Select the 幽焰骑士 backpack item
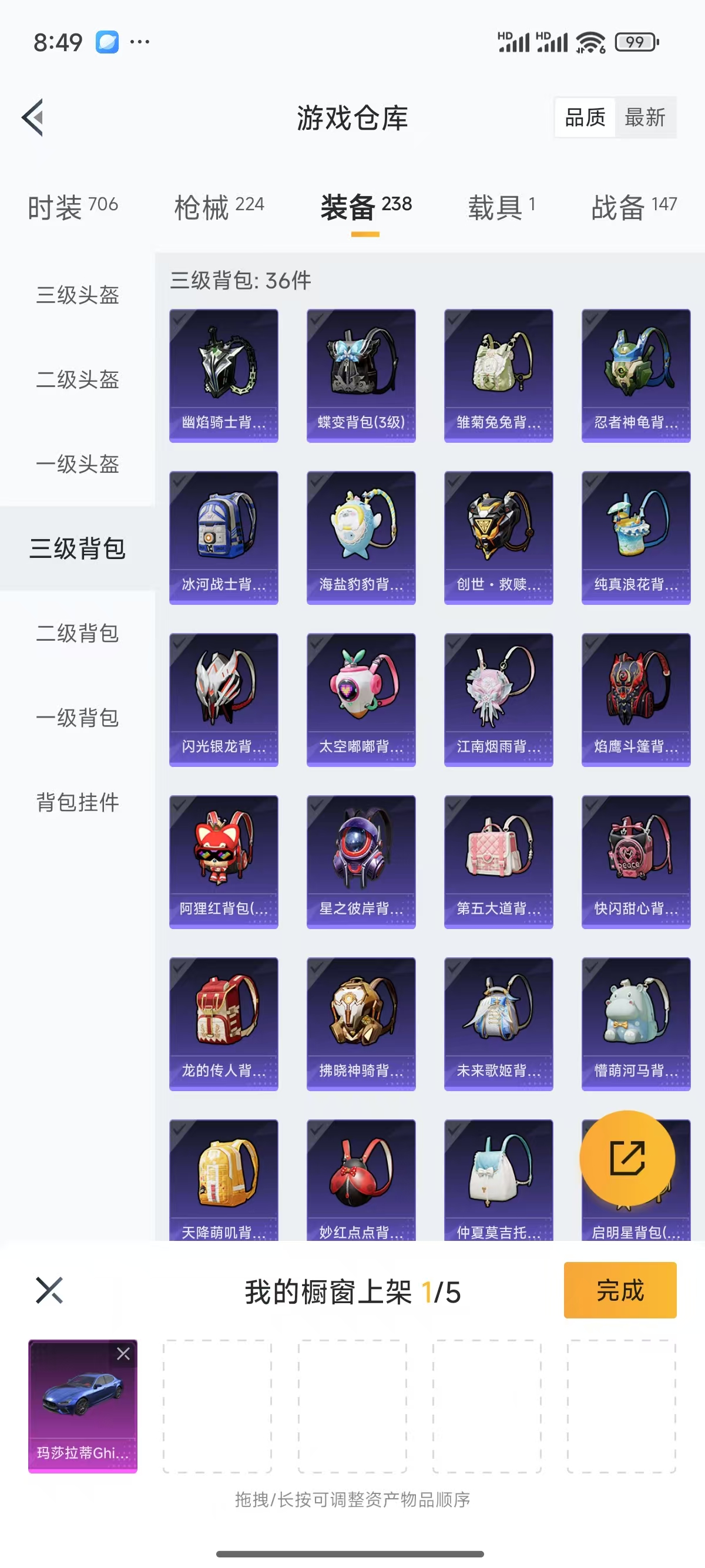The width and height of the screenshot is (705, 1568). (x=223, y=375)
